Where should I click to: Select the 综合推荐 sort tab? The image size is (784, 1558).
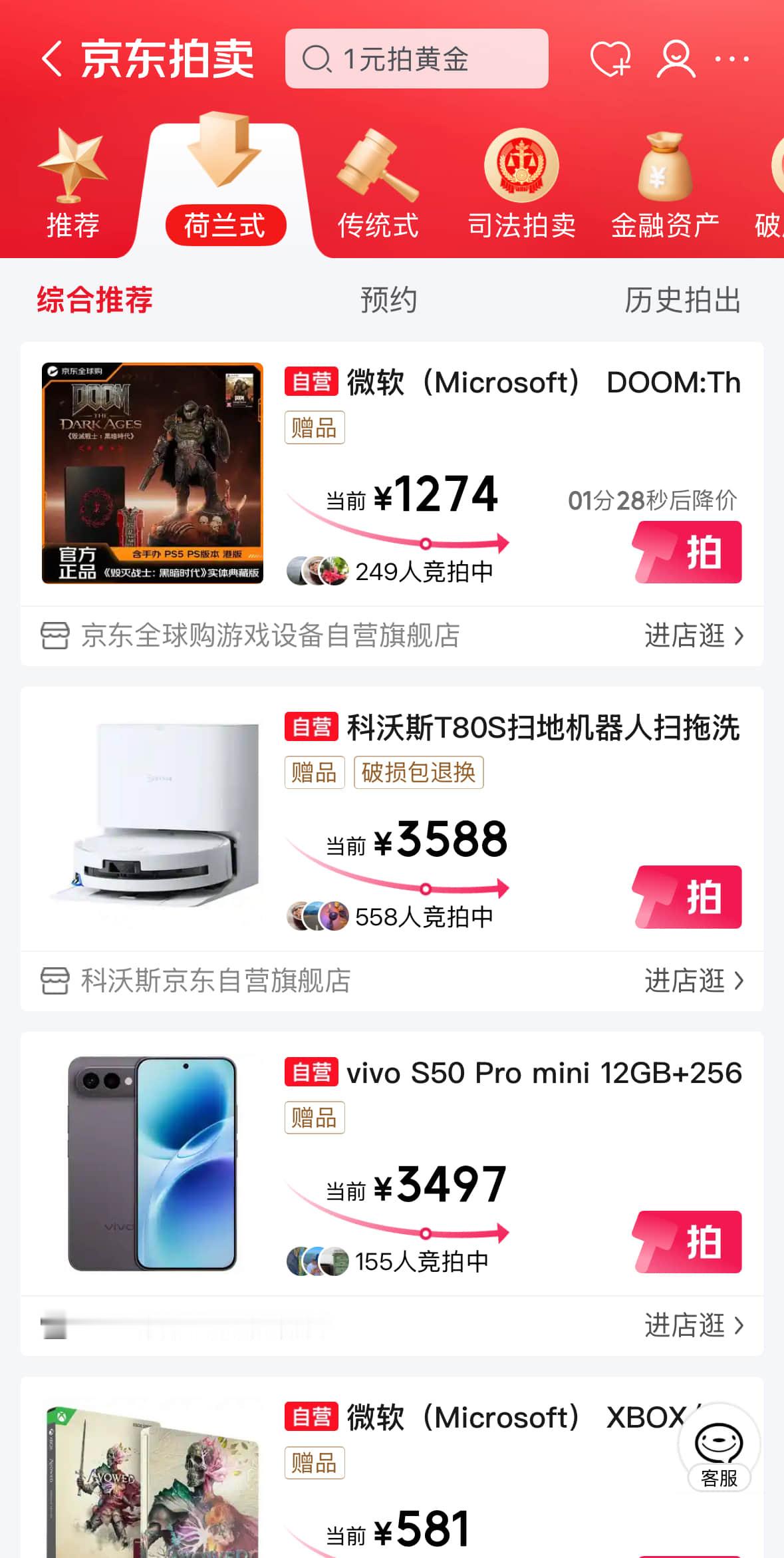[94, 300]
